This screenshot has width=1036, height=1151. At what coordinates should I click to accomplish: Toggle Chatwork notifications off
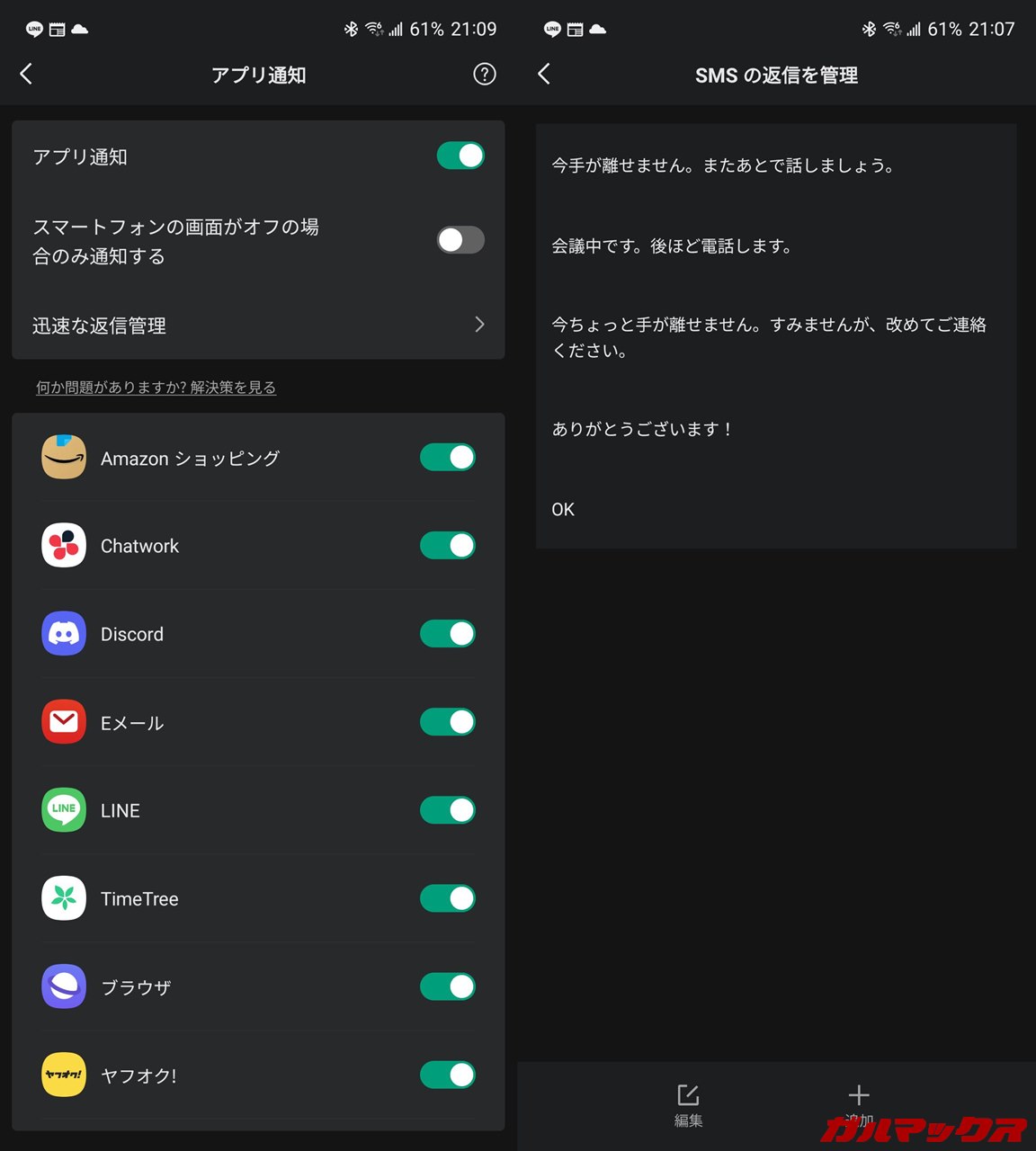point(447,546)
